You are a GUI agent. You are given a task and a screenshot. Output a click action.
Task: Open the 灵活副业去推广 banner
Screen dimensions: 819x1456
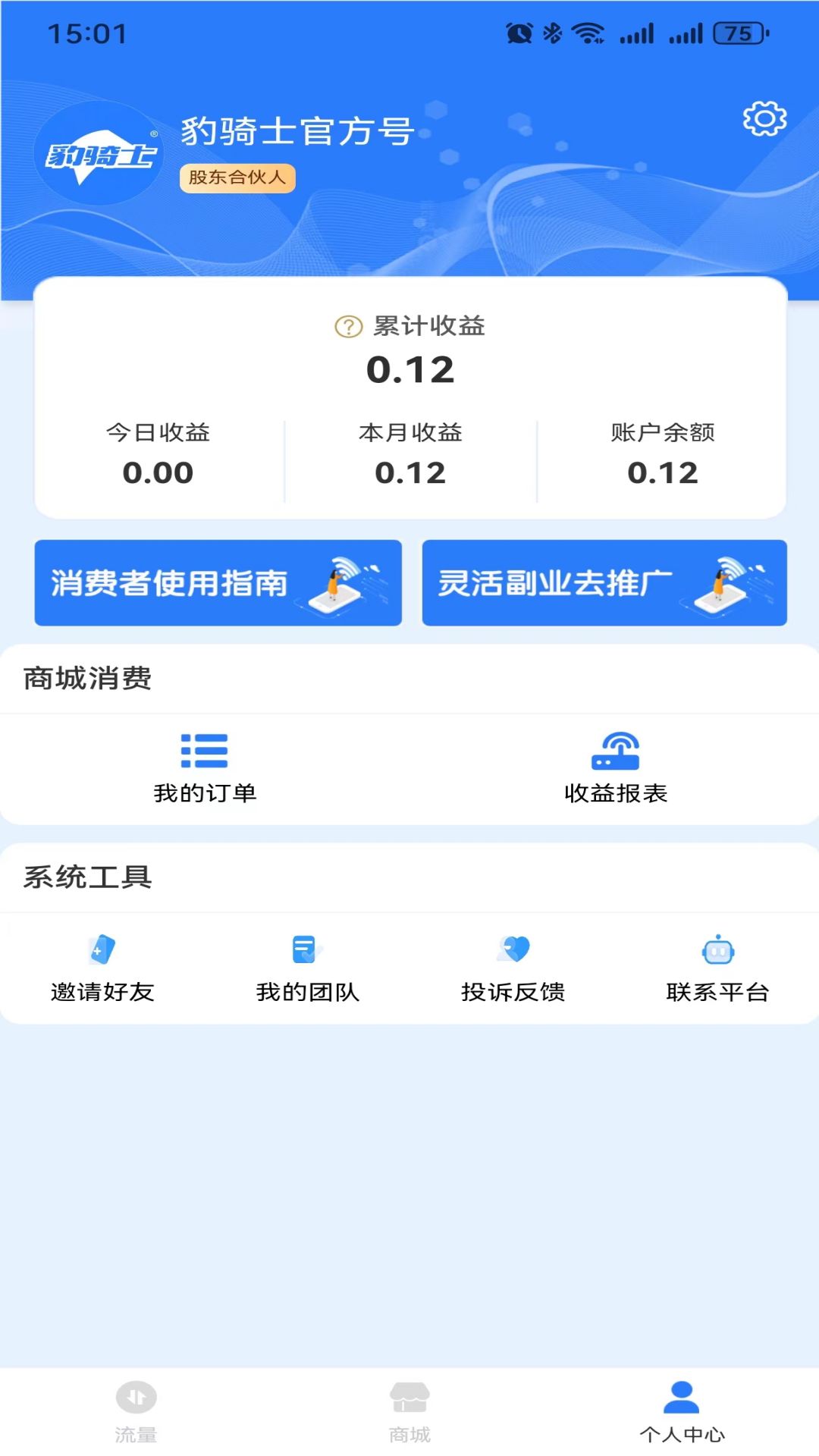[x=604, y=582]
